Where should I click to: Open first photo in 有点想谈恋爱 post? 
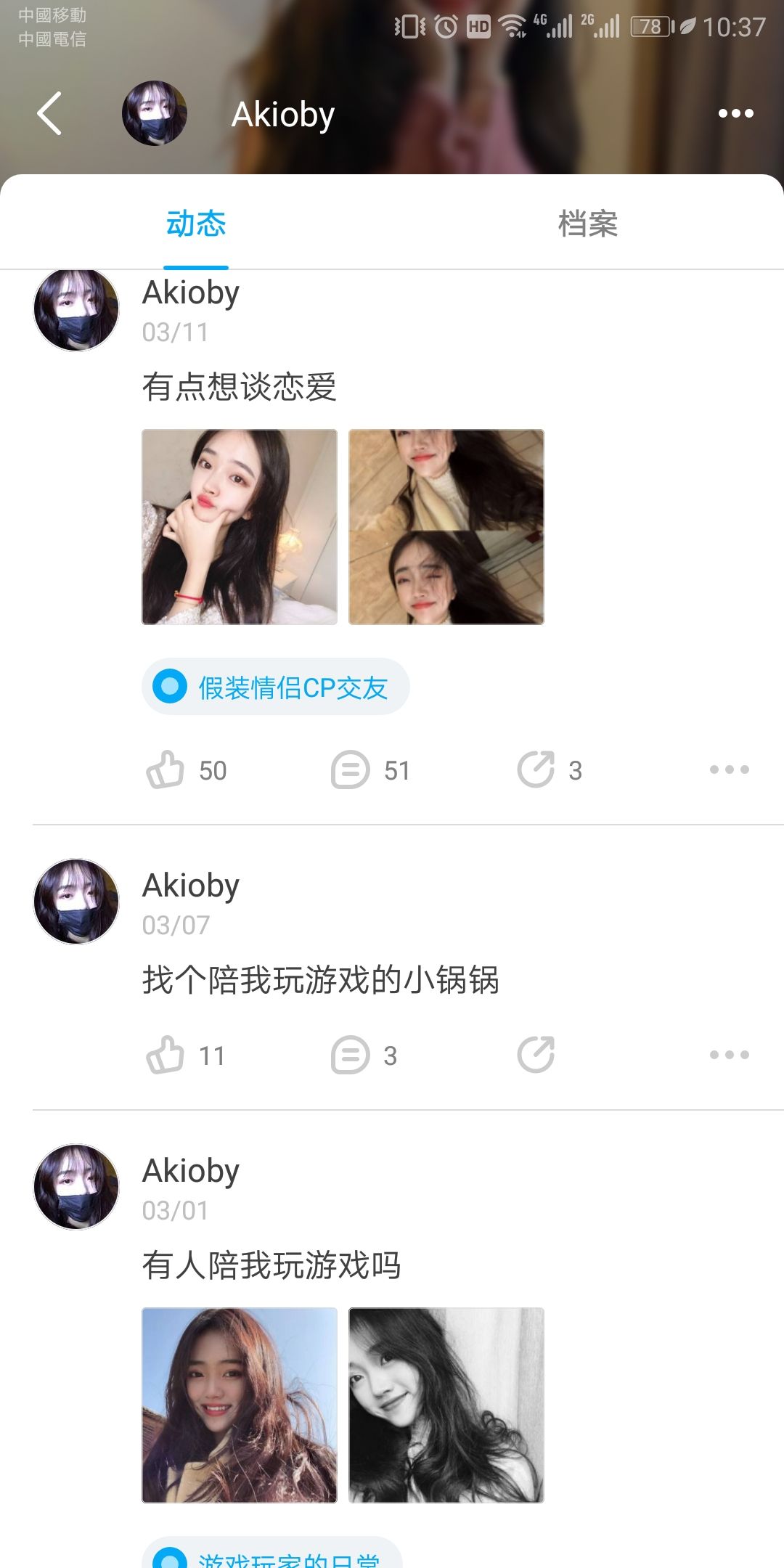click(x=240, y=527)
